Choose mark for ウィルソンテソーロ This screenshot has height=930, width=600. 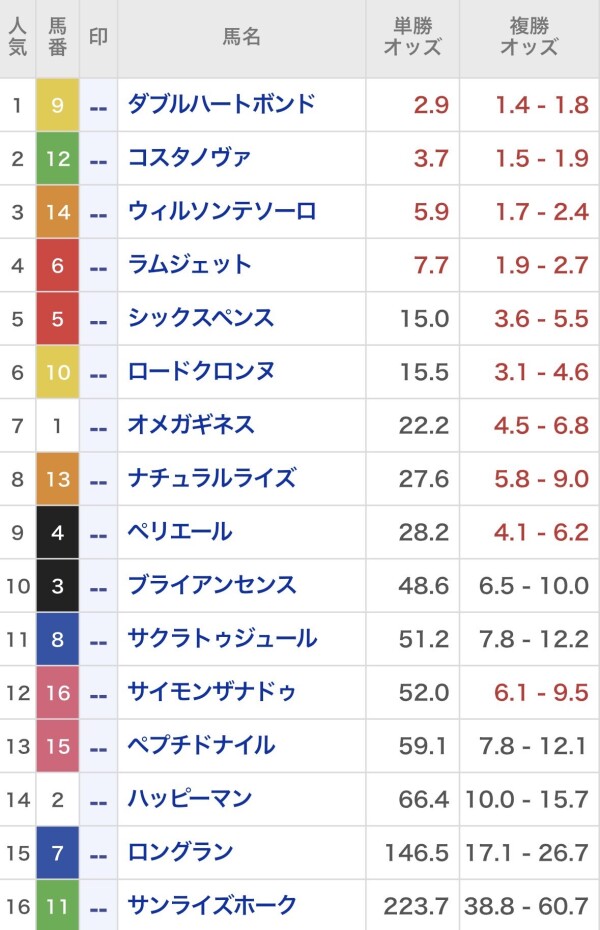[x=98, y=212]
